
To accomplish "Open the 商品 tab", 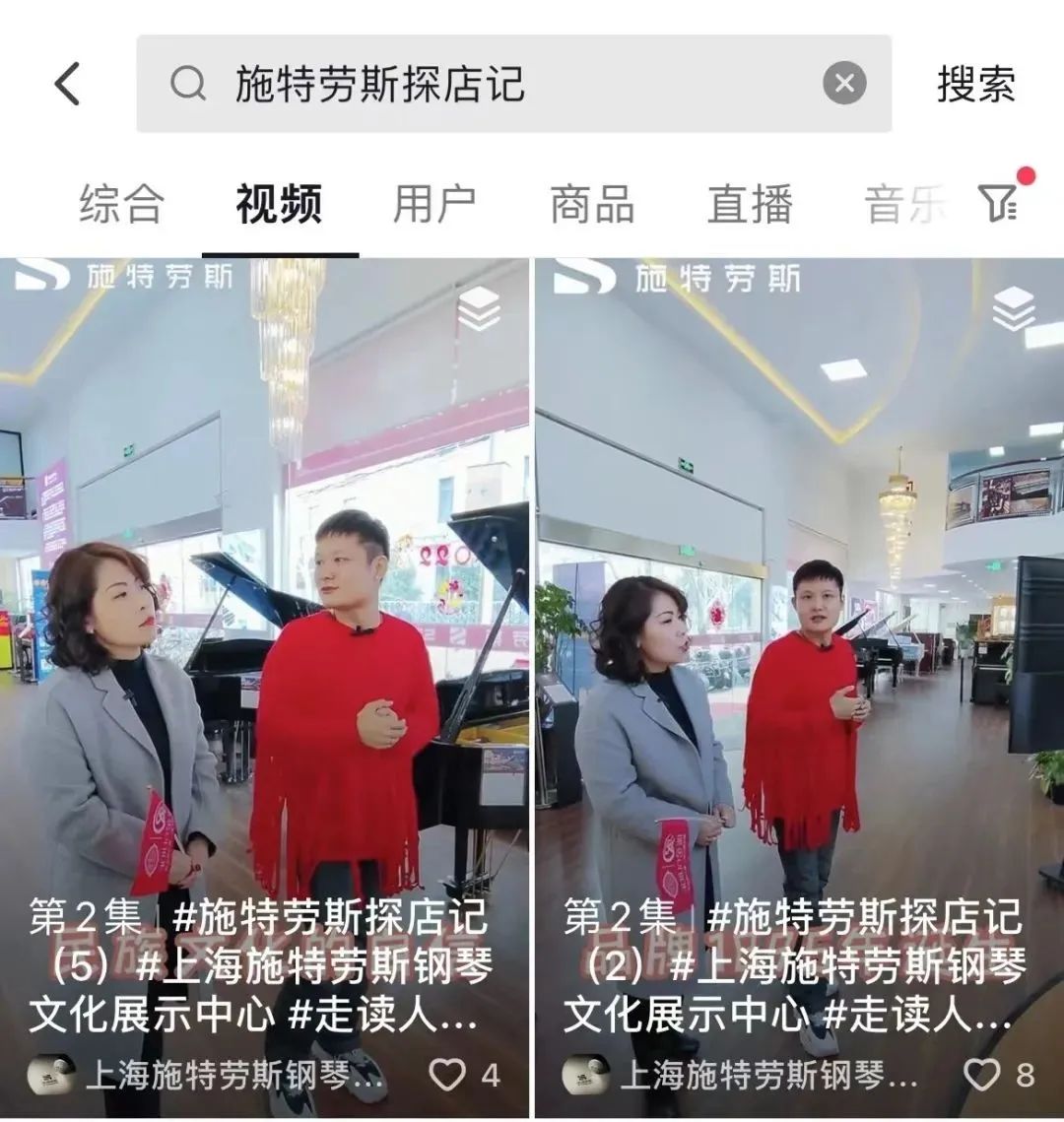I will [x=592, y=204].
